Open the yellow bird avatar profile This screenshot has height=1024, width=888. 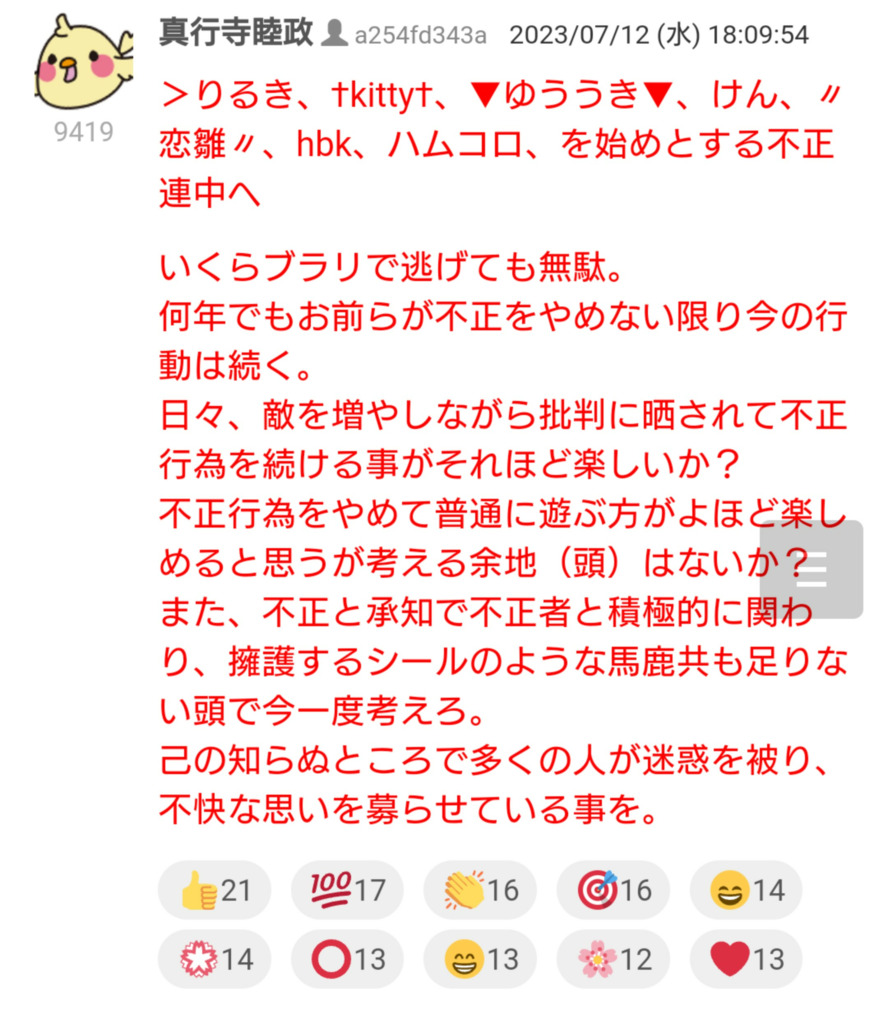point(84,62)
